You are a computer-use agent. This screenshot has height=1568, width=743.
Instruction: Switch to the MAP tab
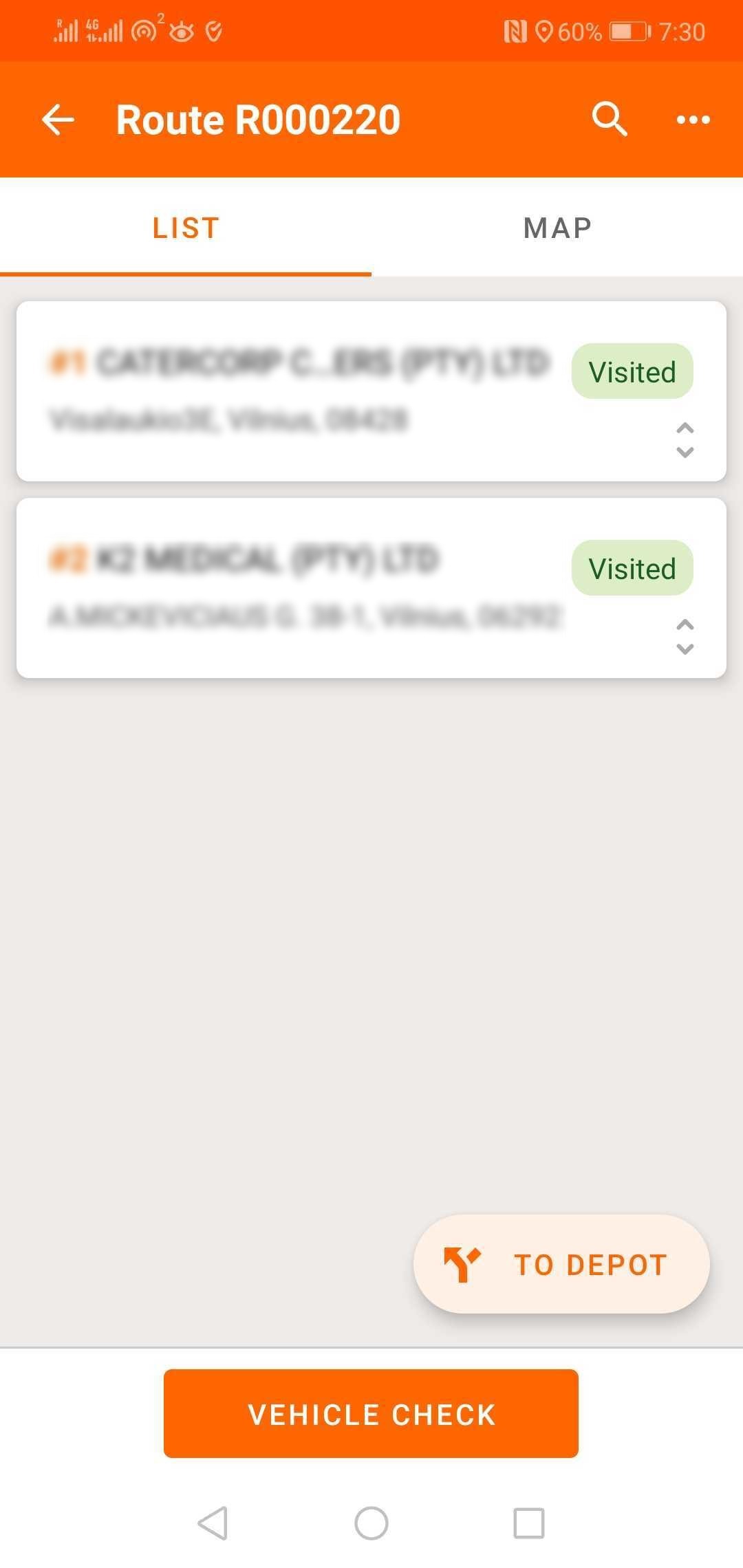click(x=557, y=228)
